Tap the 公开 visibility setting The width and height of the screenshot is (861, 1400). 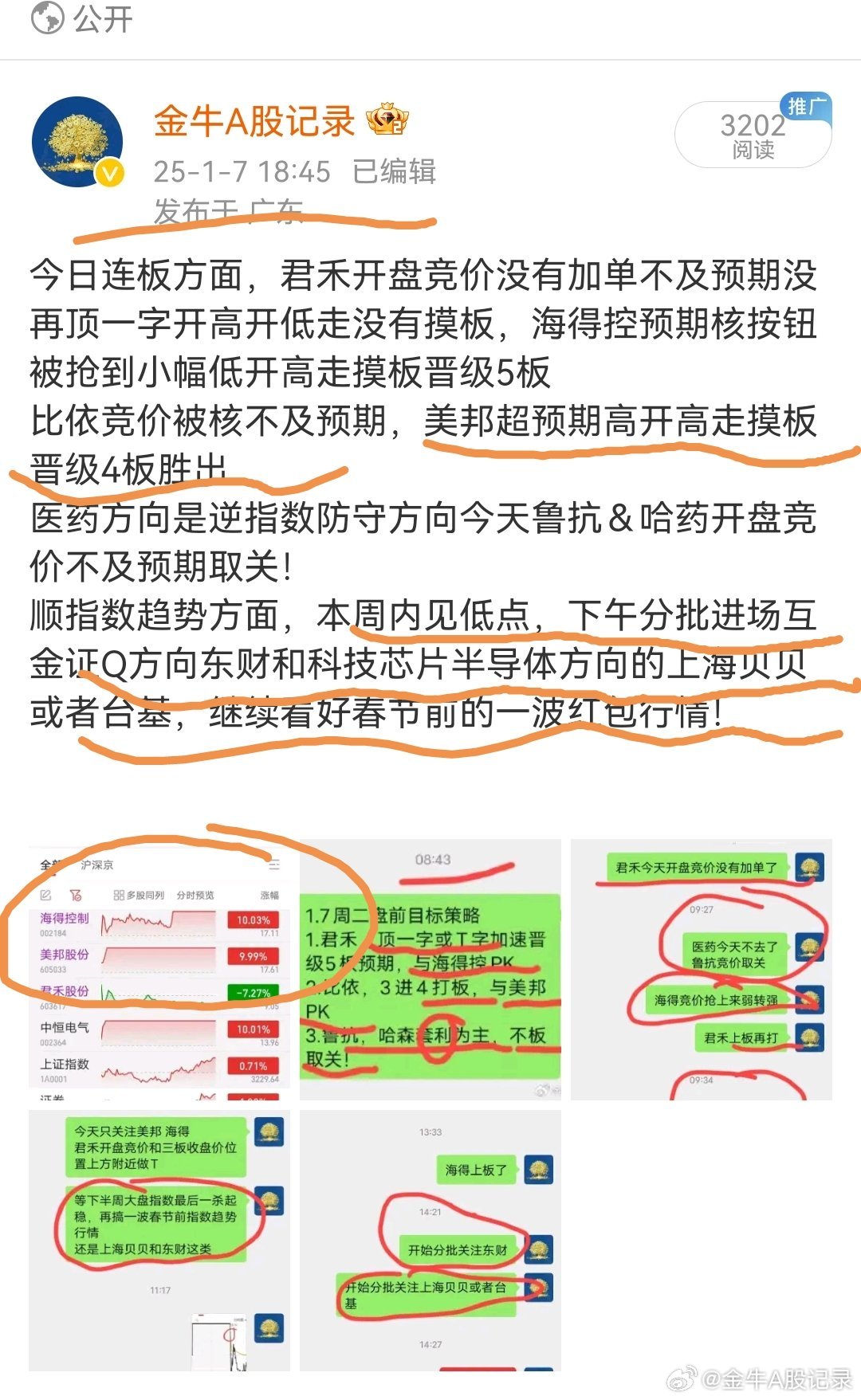82,18
